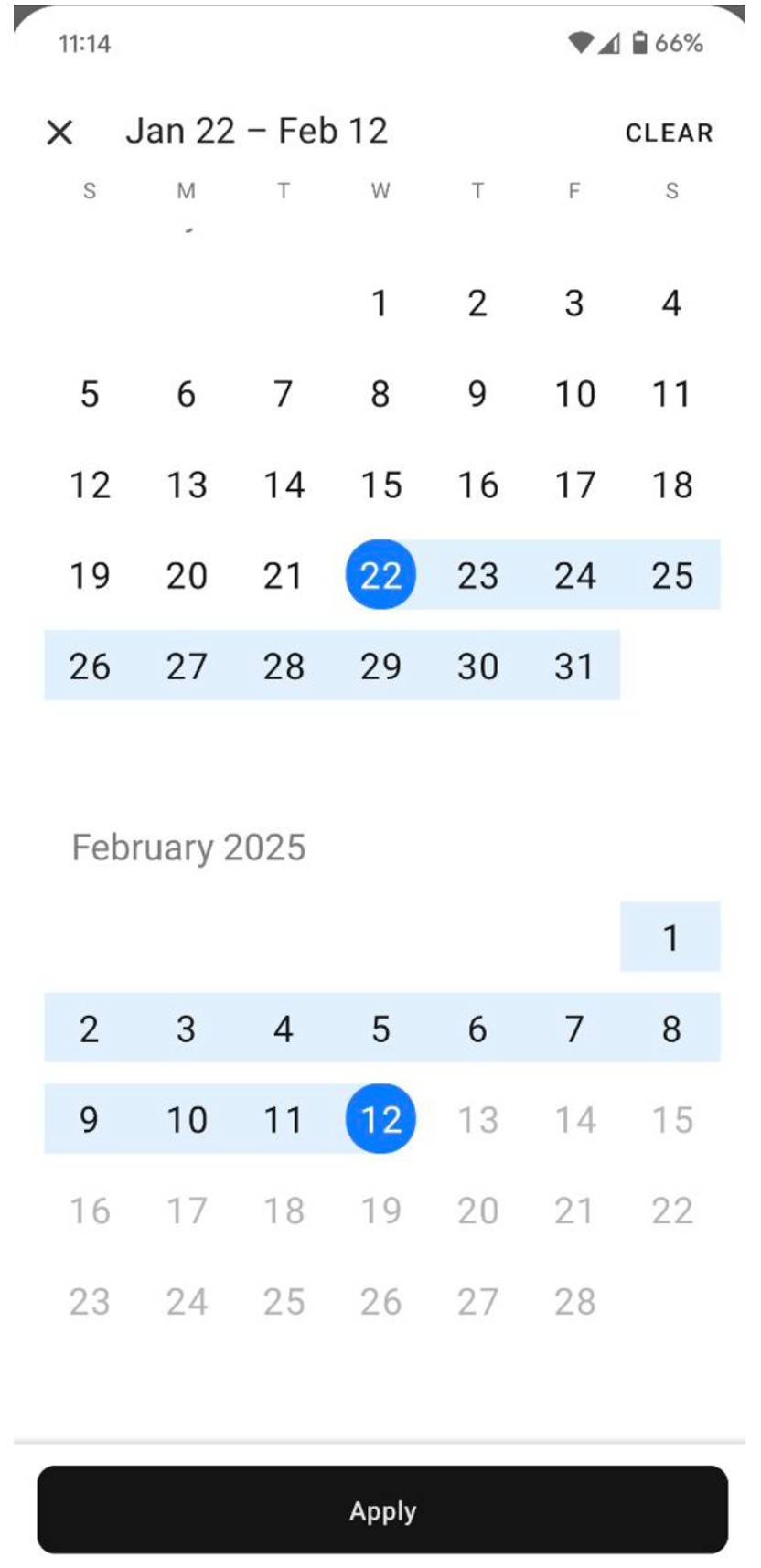The width and height of the screenshot is (761, 1568).
Task: Choose January 13 in the calendar
Action: pos(187,485)
